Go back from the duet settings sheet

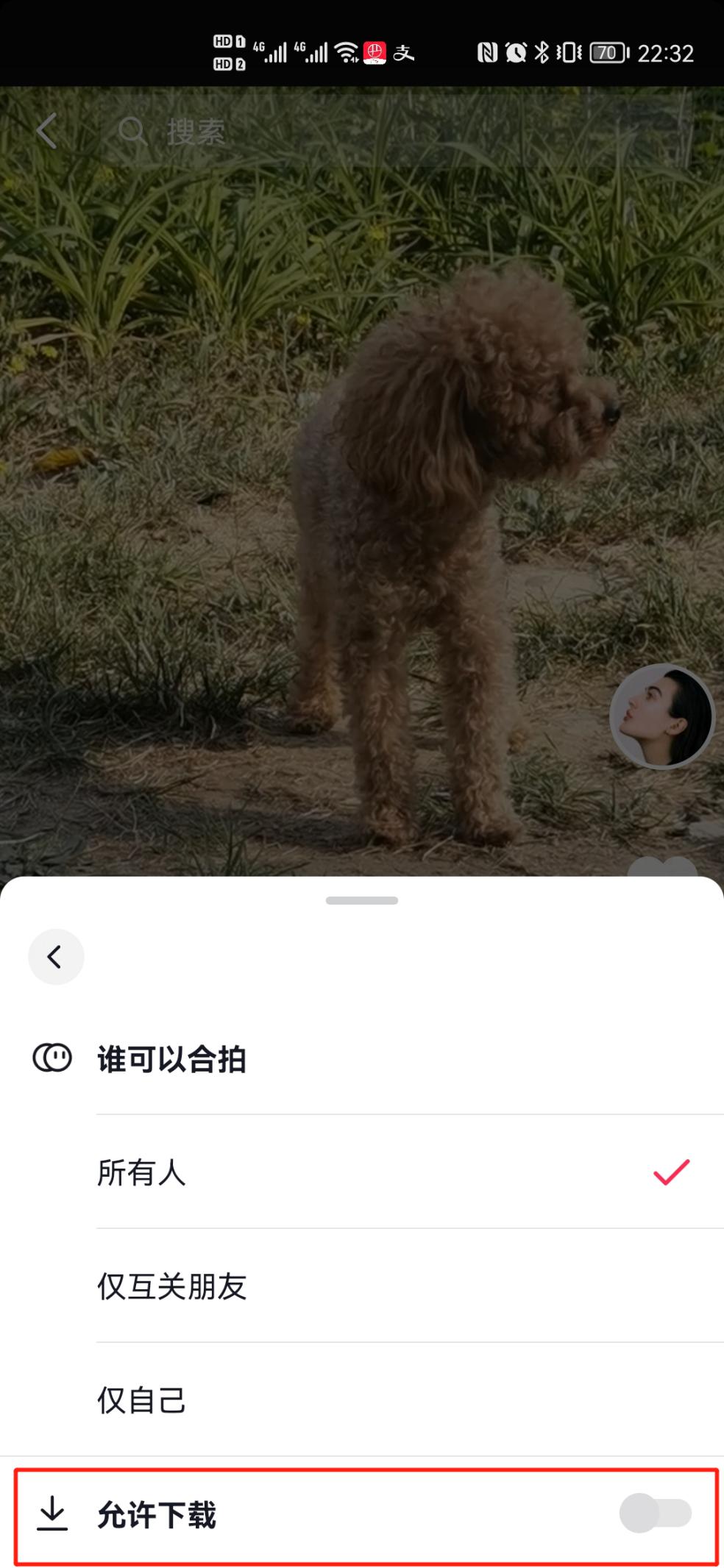(x=56, y=957)
